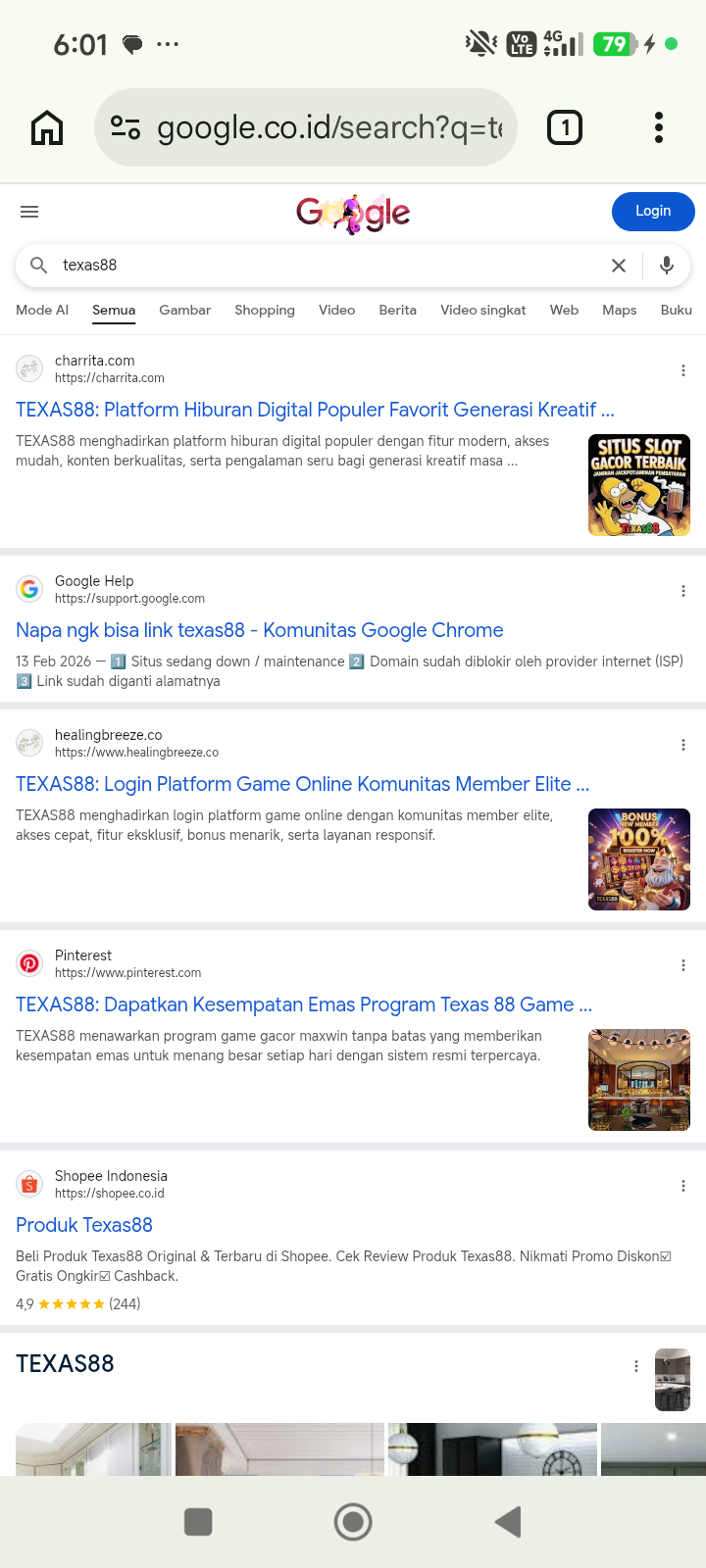Image resolution: width=706 pixels, height=1568 pixels.
Task: Open more options for the Google Help result
Action: pos(683,591)
